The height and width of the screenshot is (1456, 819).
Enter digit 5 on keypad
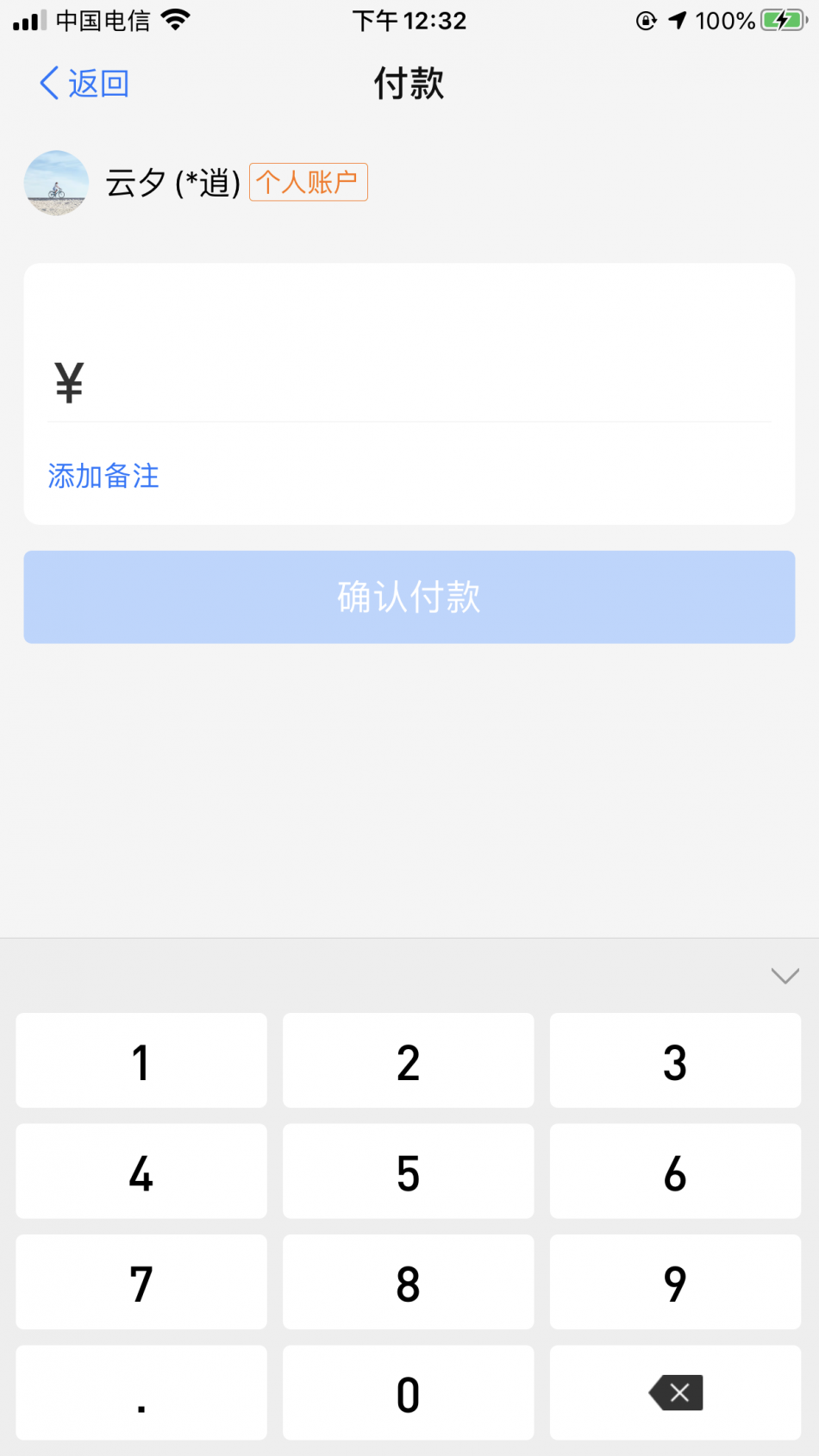point(409,1172)
